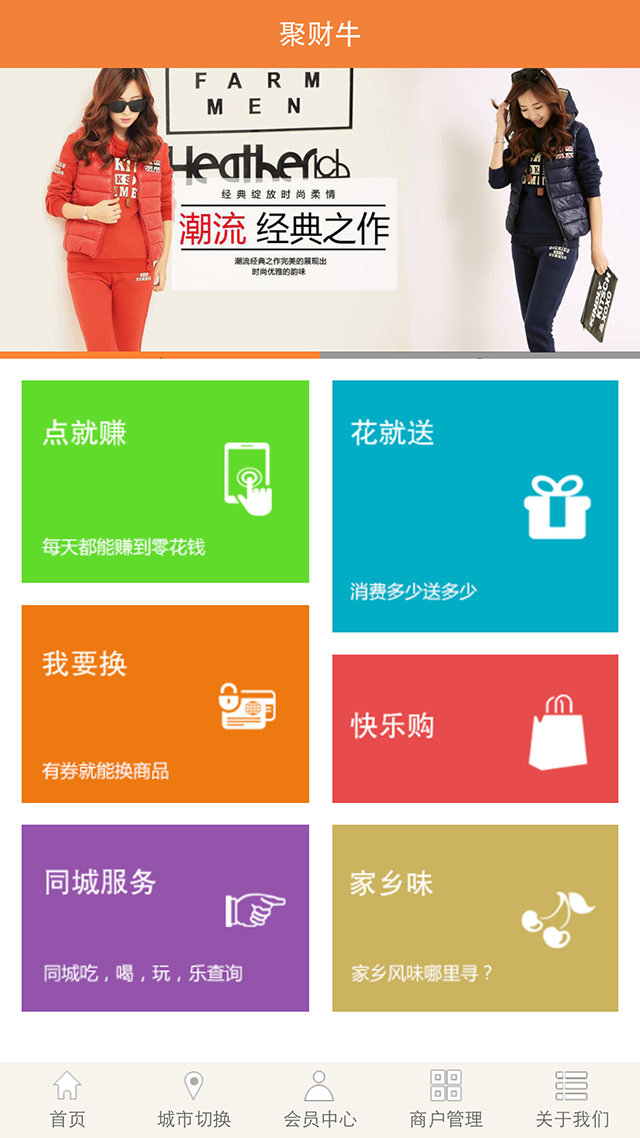Viewport: 640px width, 1138px height.
Task: Switch to the 商户管理 tab
Action: [446, 1100]
